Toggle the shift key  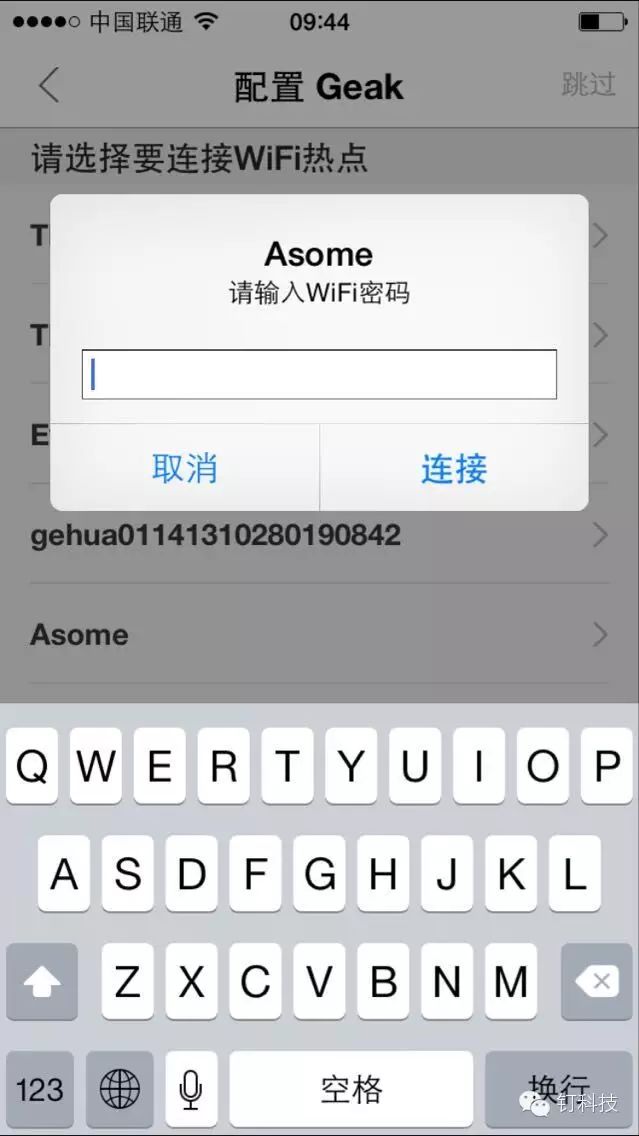[x=41, y=982]
